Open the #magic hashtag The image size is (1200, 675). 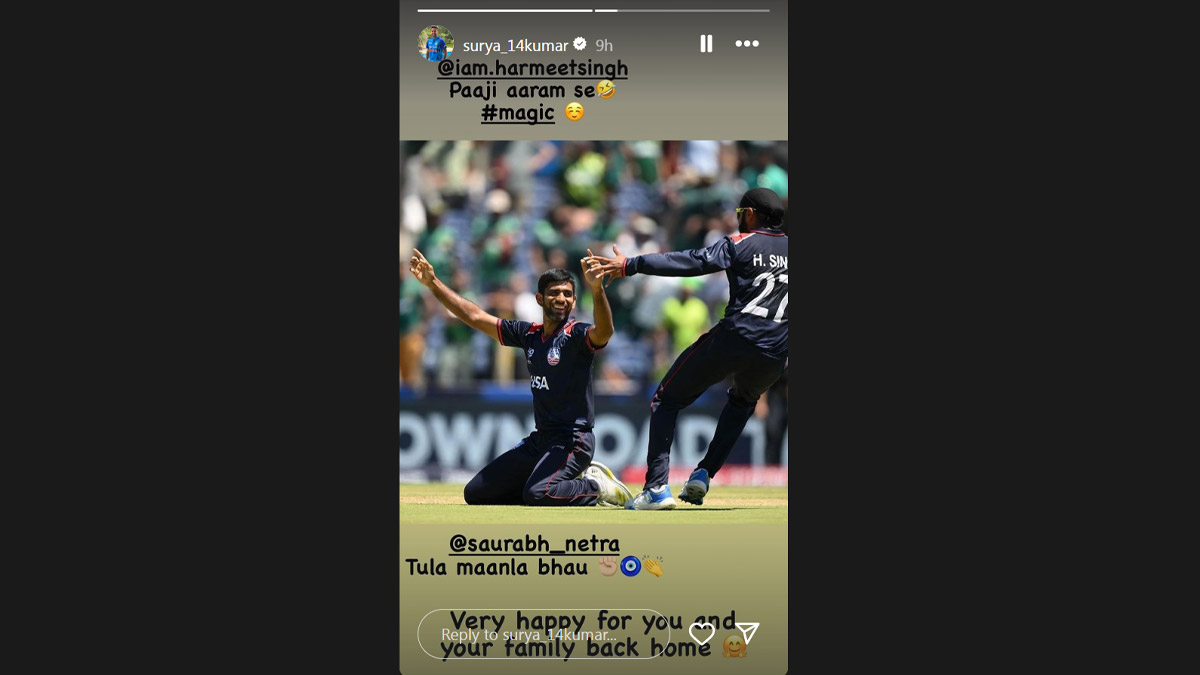click(x=518, y=112)
